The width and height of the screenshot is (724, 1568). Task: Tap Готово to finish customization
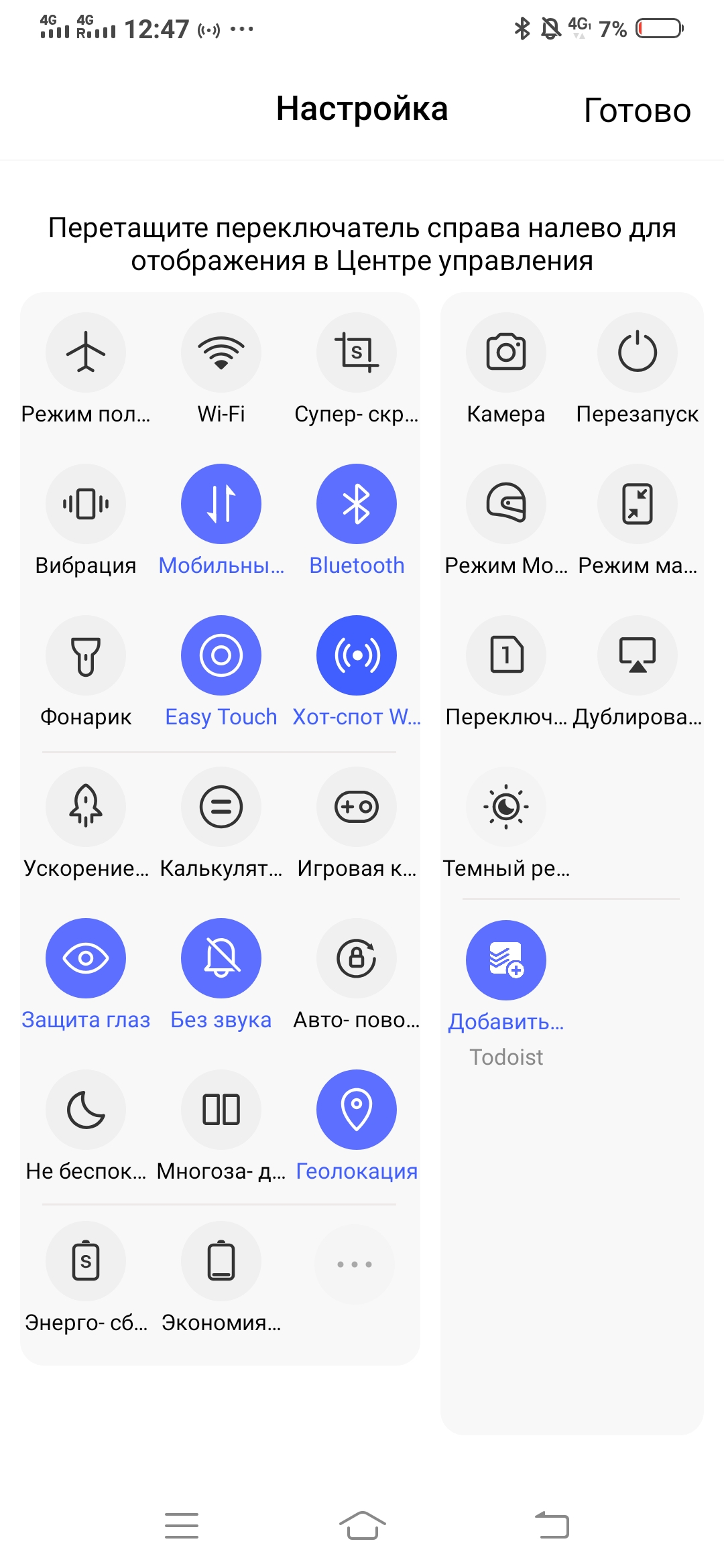click(637, 111)
